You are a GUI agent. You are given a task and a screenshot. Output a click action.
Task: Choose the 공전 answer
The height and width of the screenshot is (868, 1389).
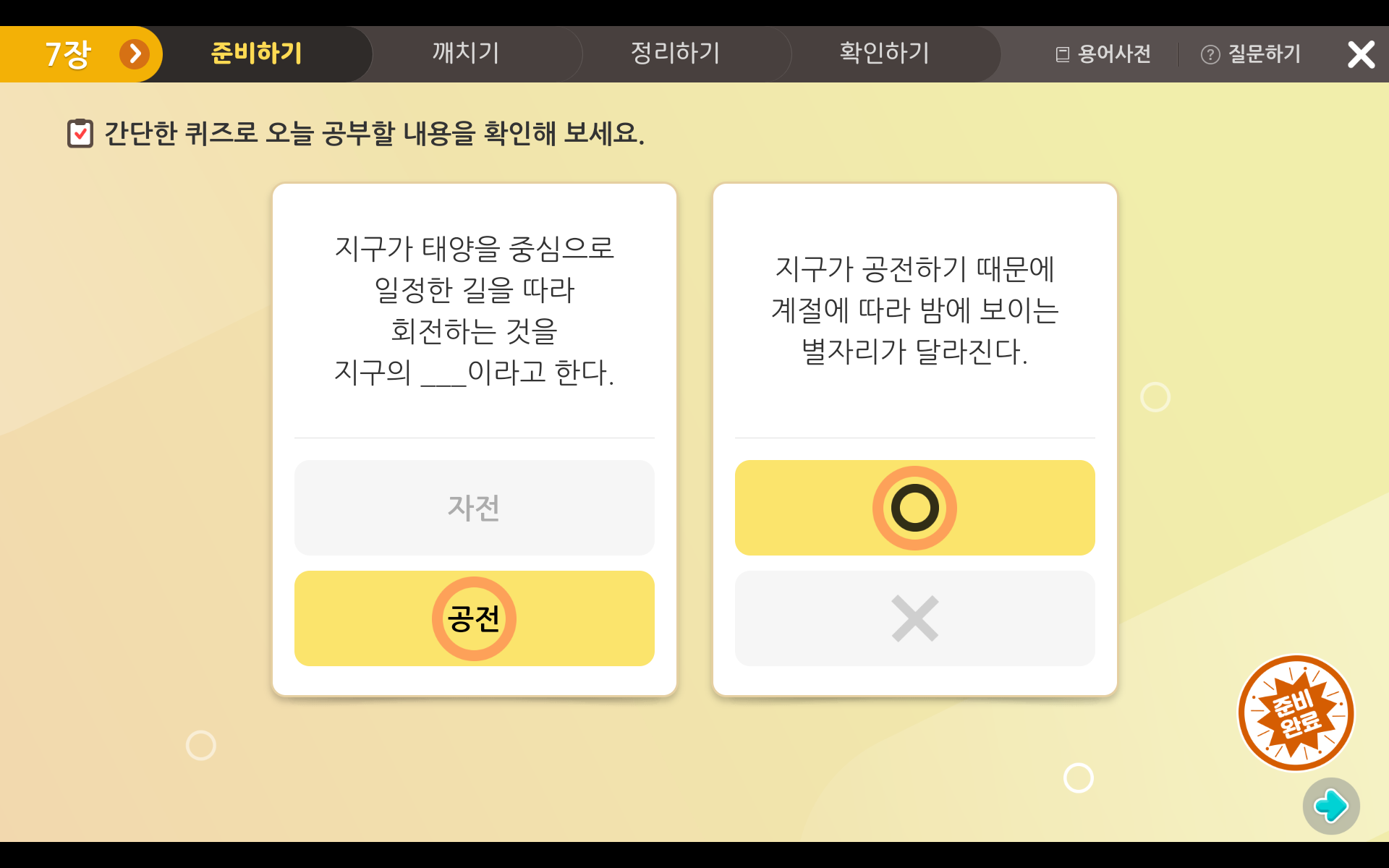474,618
